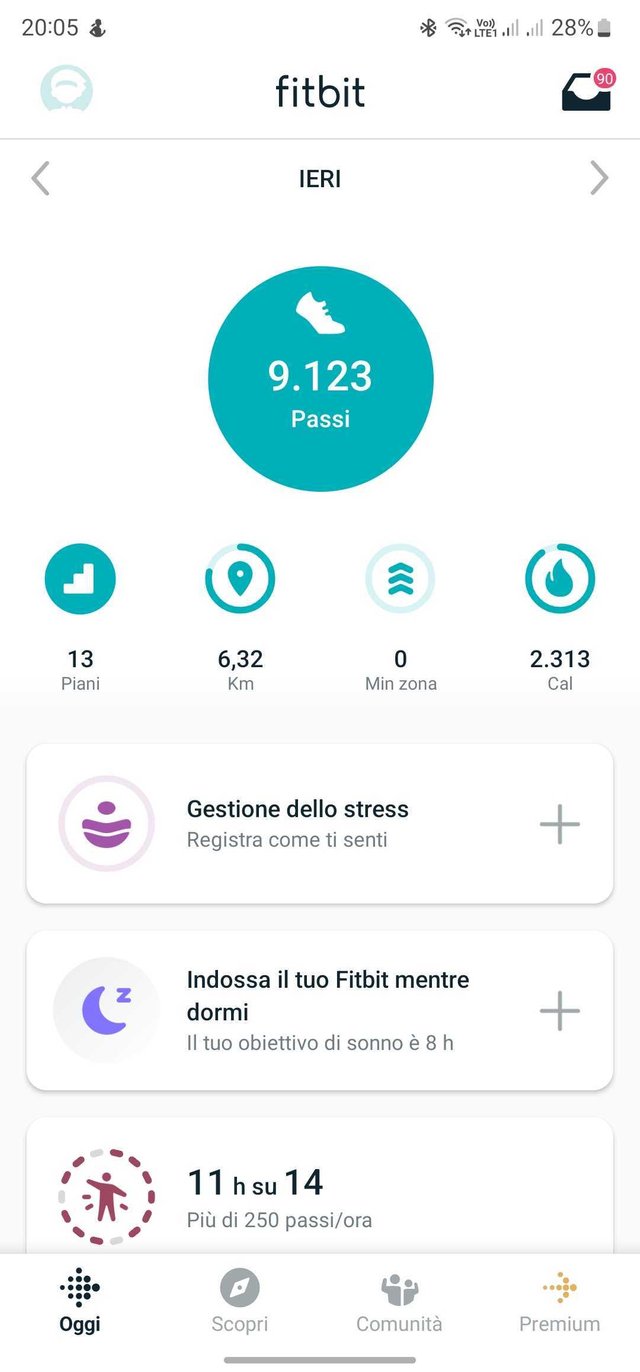Image resolution: width=640 pixels, height=1372 pixels.
Task: Go to the next day arrow
Action: point(599,179)
